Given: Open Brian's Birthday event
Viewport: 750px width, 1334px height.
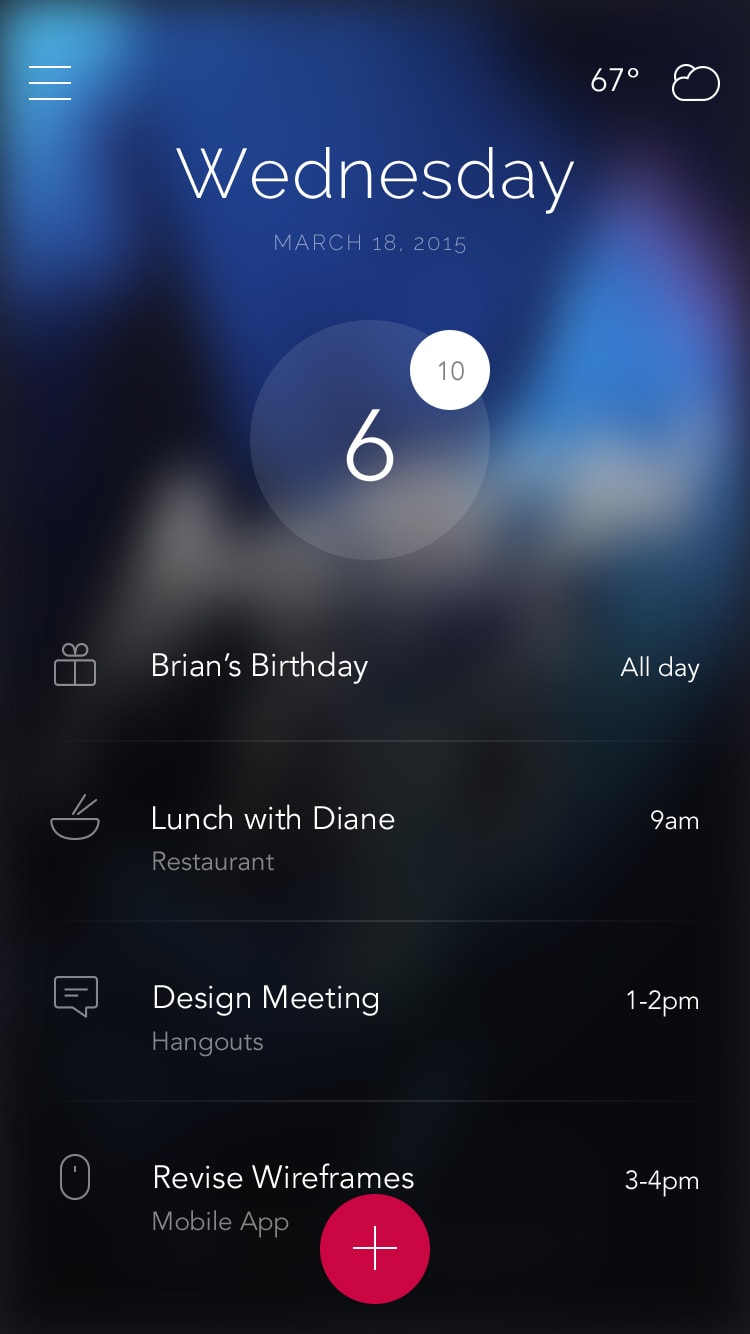Looking at the screenshot, I should 375,666.
